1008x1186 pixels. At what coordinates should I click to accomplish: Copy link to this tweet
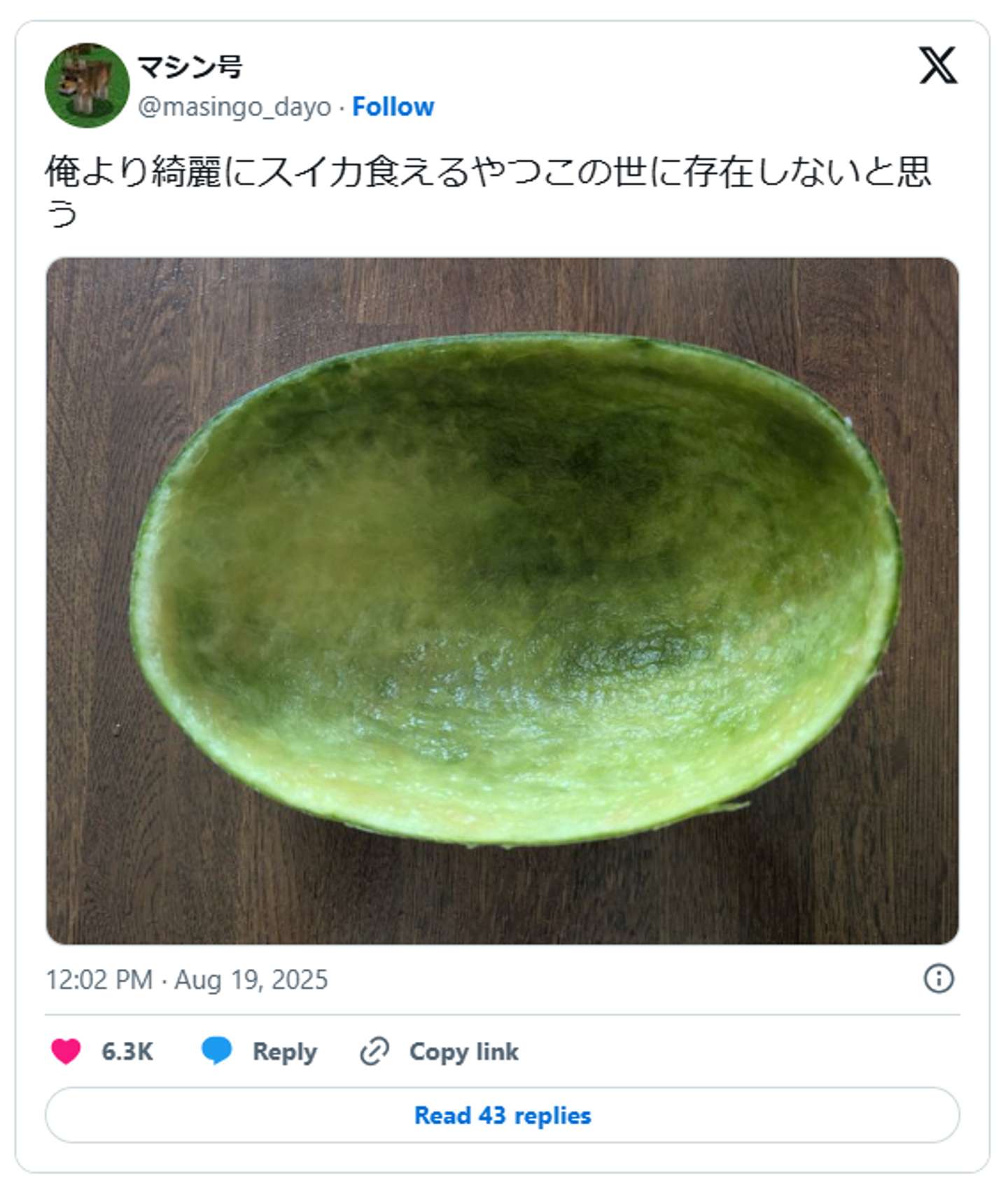(x=440, y=1052)
